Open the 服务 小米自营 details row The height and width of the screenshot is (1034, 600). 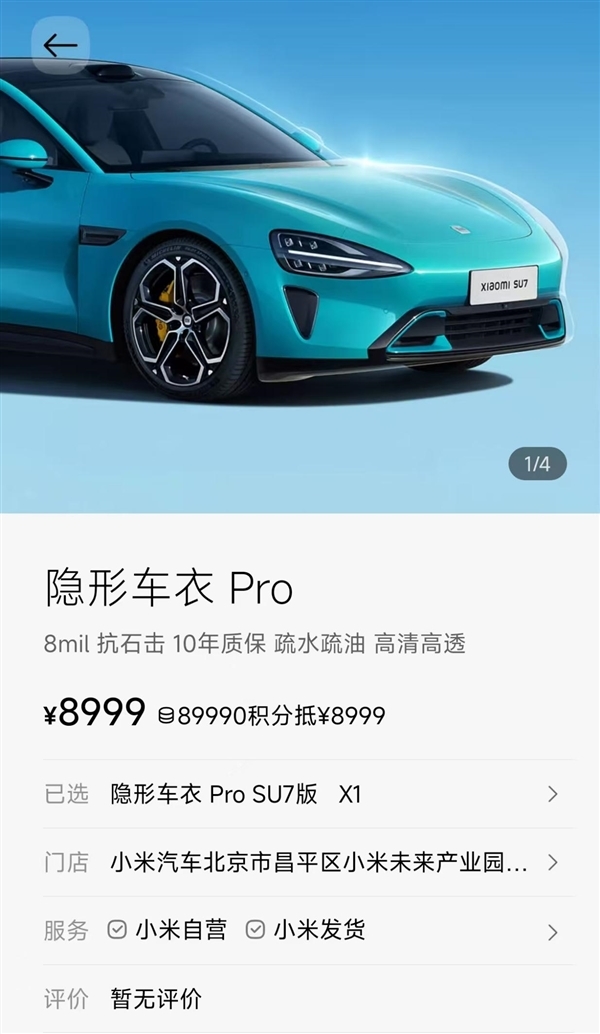300,930
